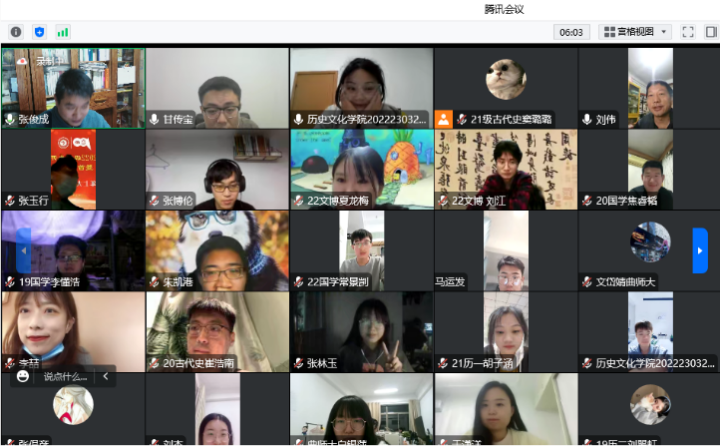Tap the 说点什么 chat input

tap(65, 377)
